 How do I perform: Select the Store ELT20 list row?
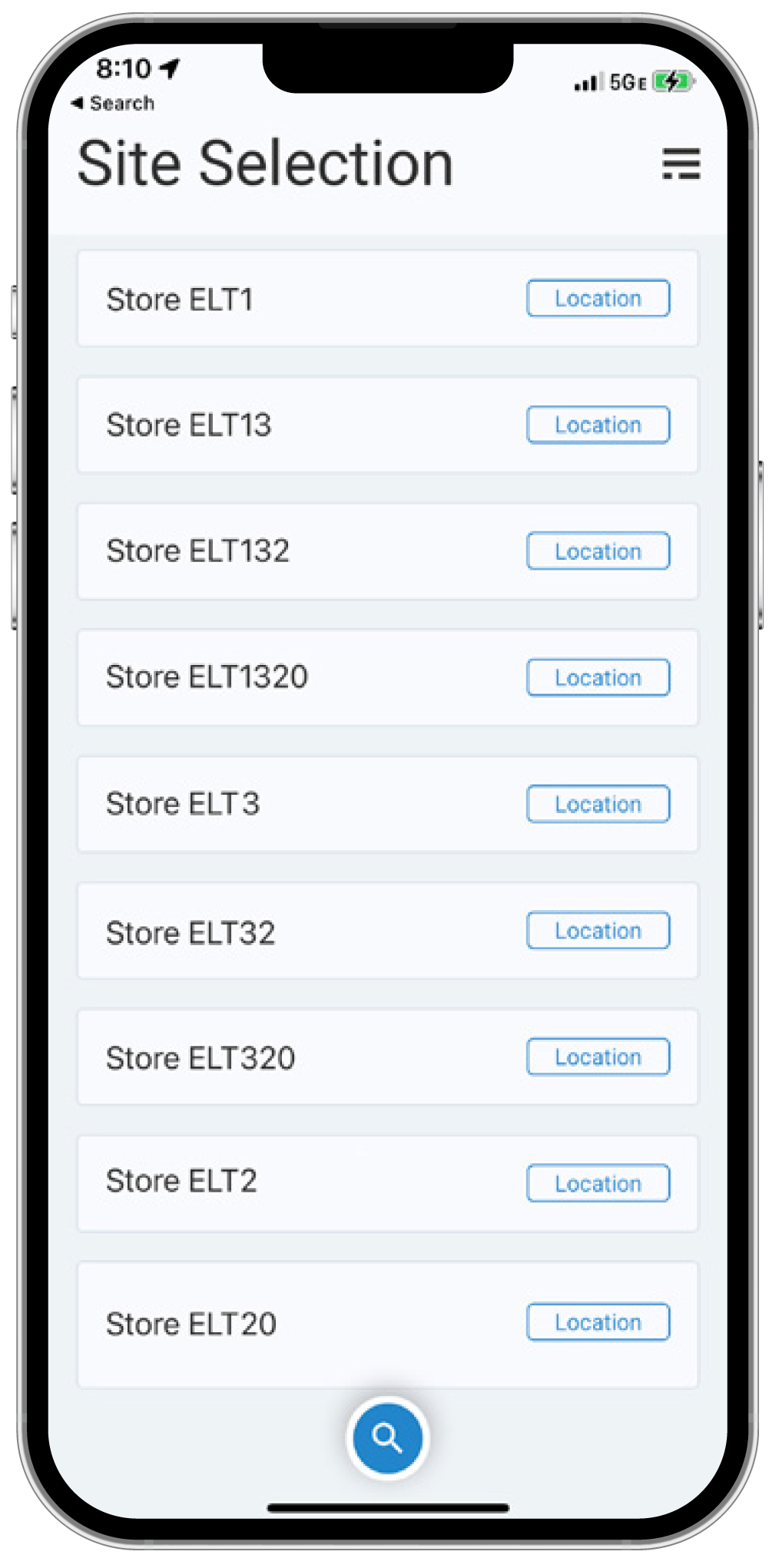click(x=230, y=1322)
